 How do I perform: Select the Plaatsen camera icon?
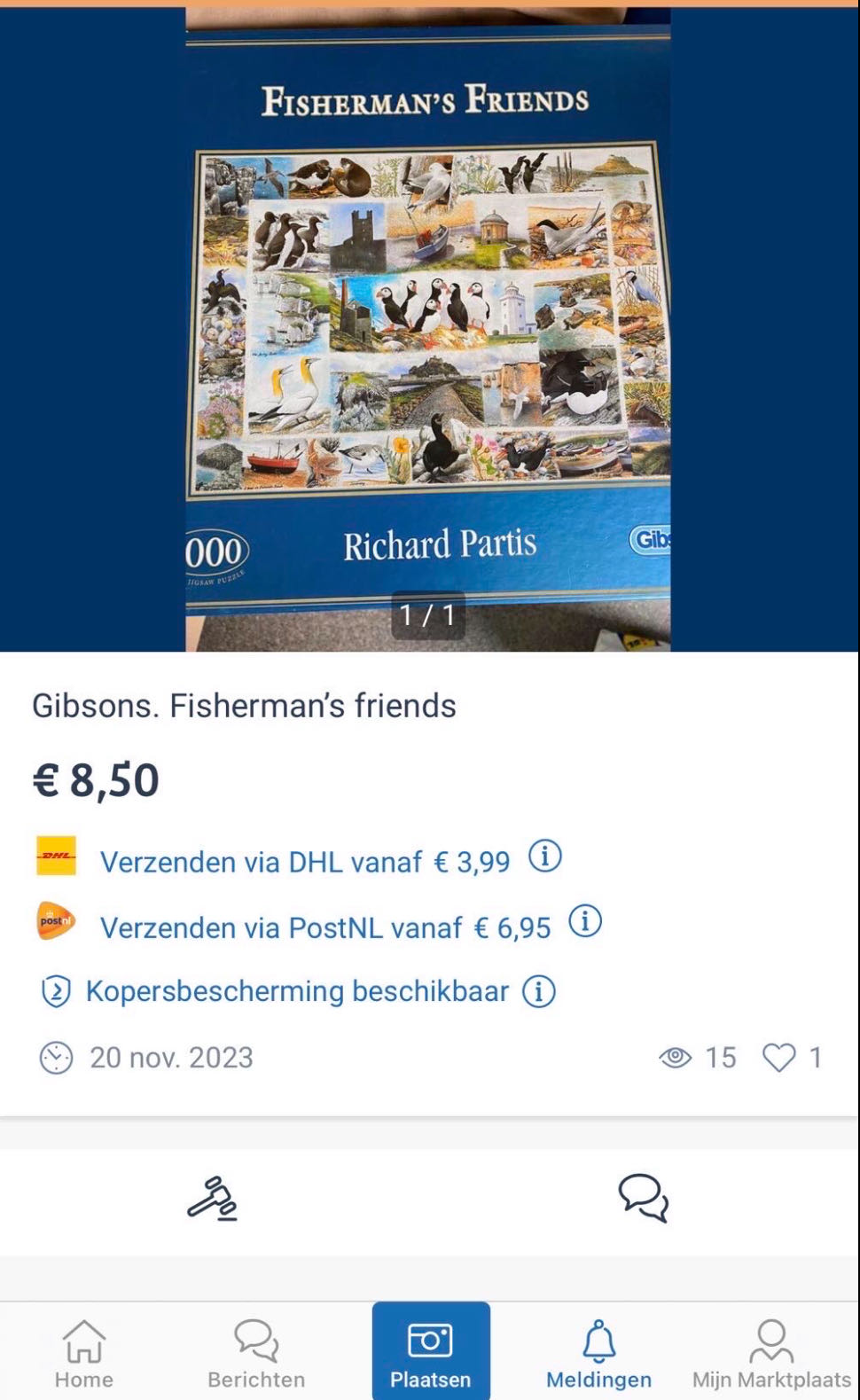pos(430,1341)
